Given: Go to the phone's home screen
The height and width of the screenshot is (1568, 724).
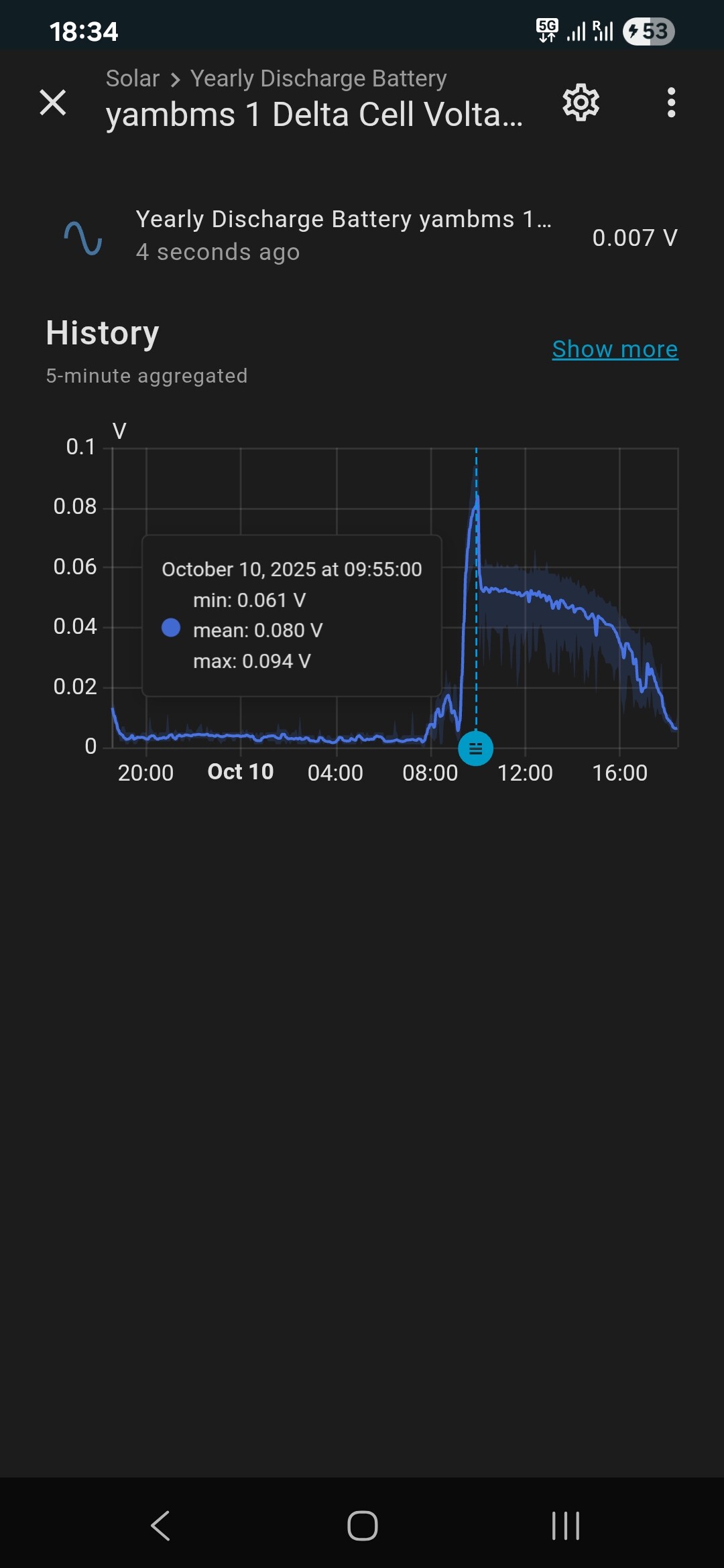Looking at the screenshot, I should pos(363,1526).
